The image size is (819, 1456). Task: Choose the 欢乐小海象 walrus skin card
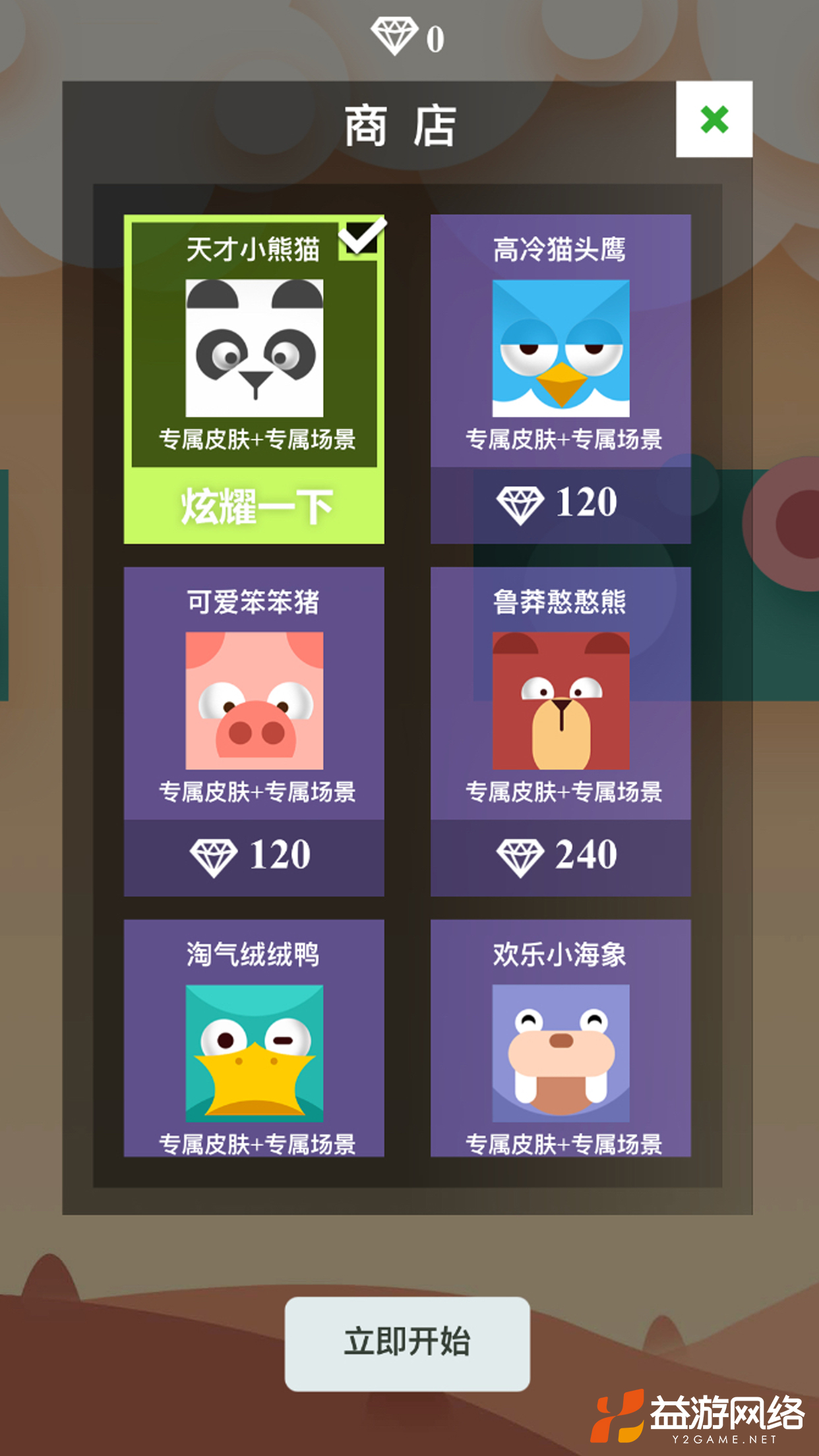[561, 1052]
